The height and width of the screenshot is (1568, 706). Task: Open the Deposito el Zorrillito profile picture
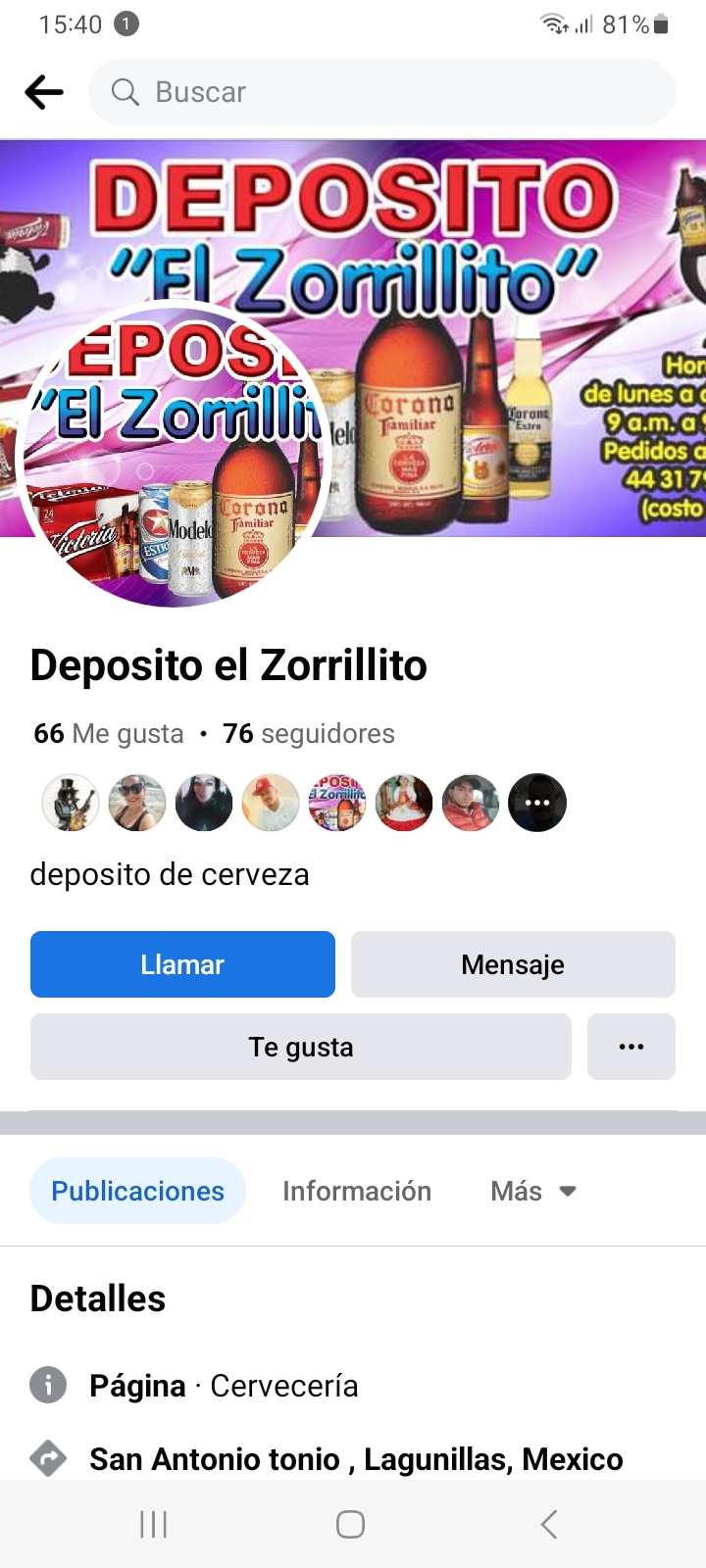[x=175, y=459]
